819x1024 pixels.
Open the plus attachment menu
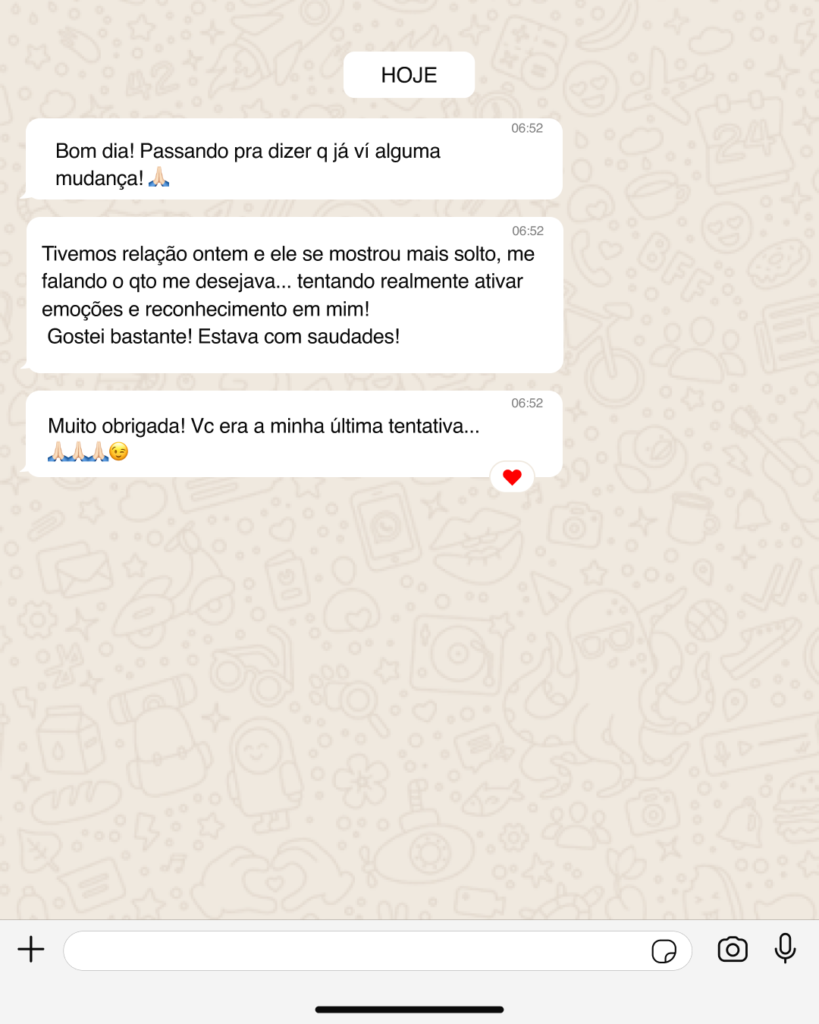coord(31,949)
